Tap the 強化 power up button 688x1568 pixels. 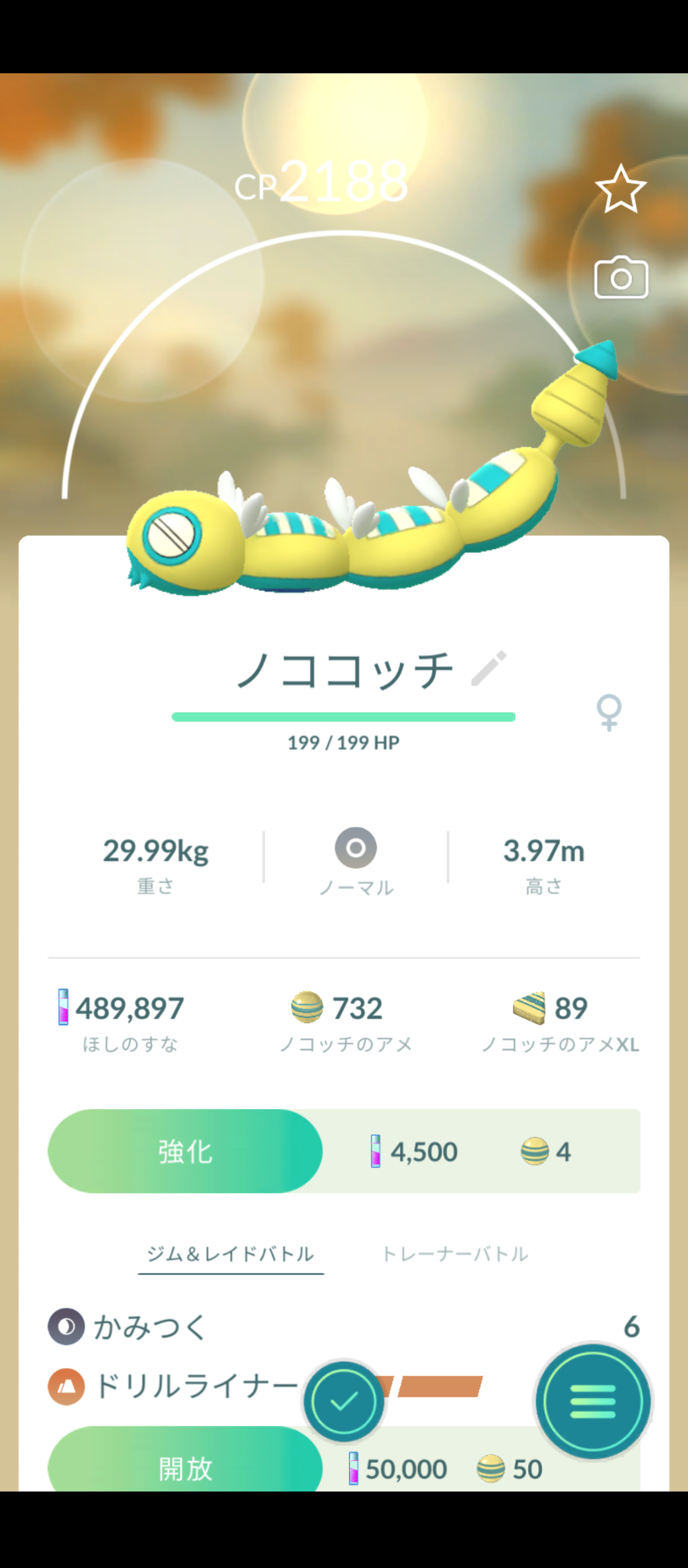click(x=185, y=1151)
